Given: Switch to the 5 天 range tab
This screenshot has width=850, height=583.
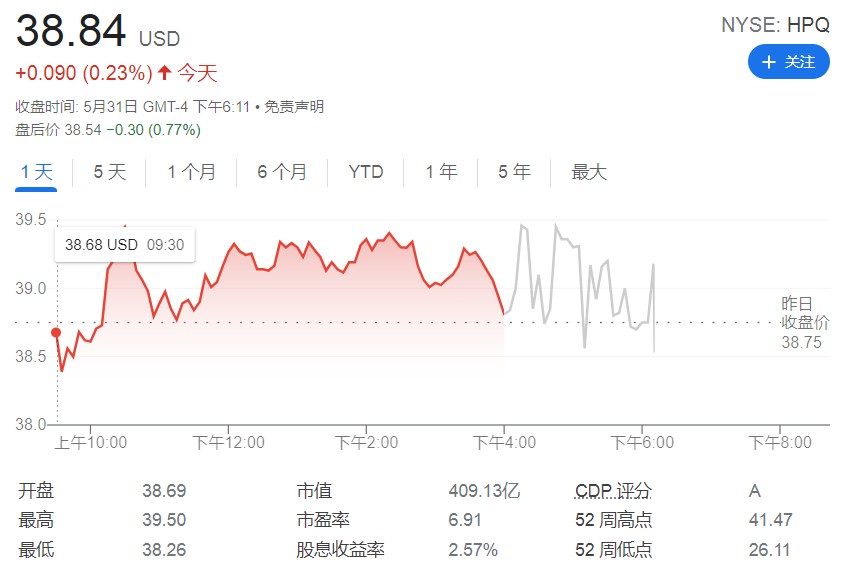Looking at the screenshot, I should pos(110,172).
